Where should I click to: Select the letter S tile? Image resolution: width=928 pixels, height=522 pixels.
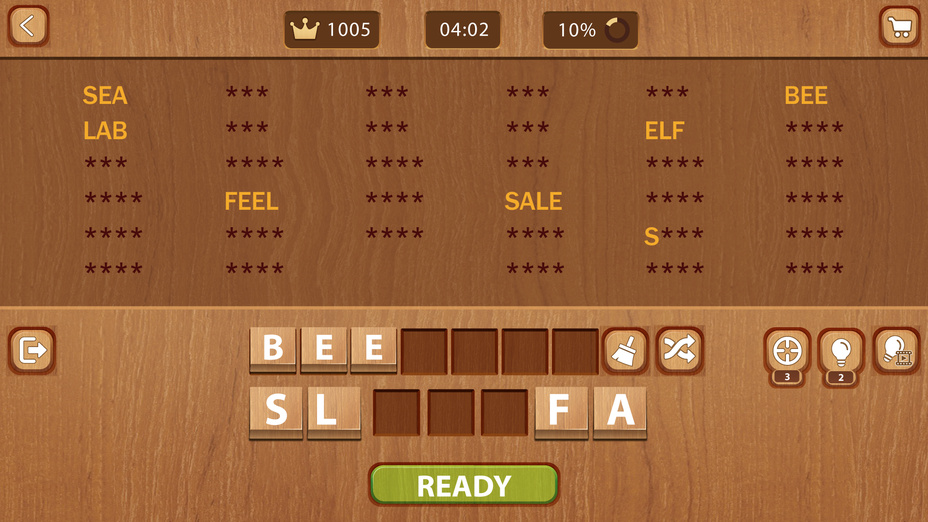pos(276,412)
